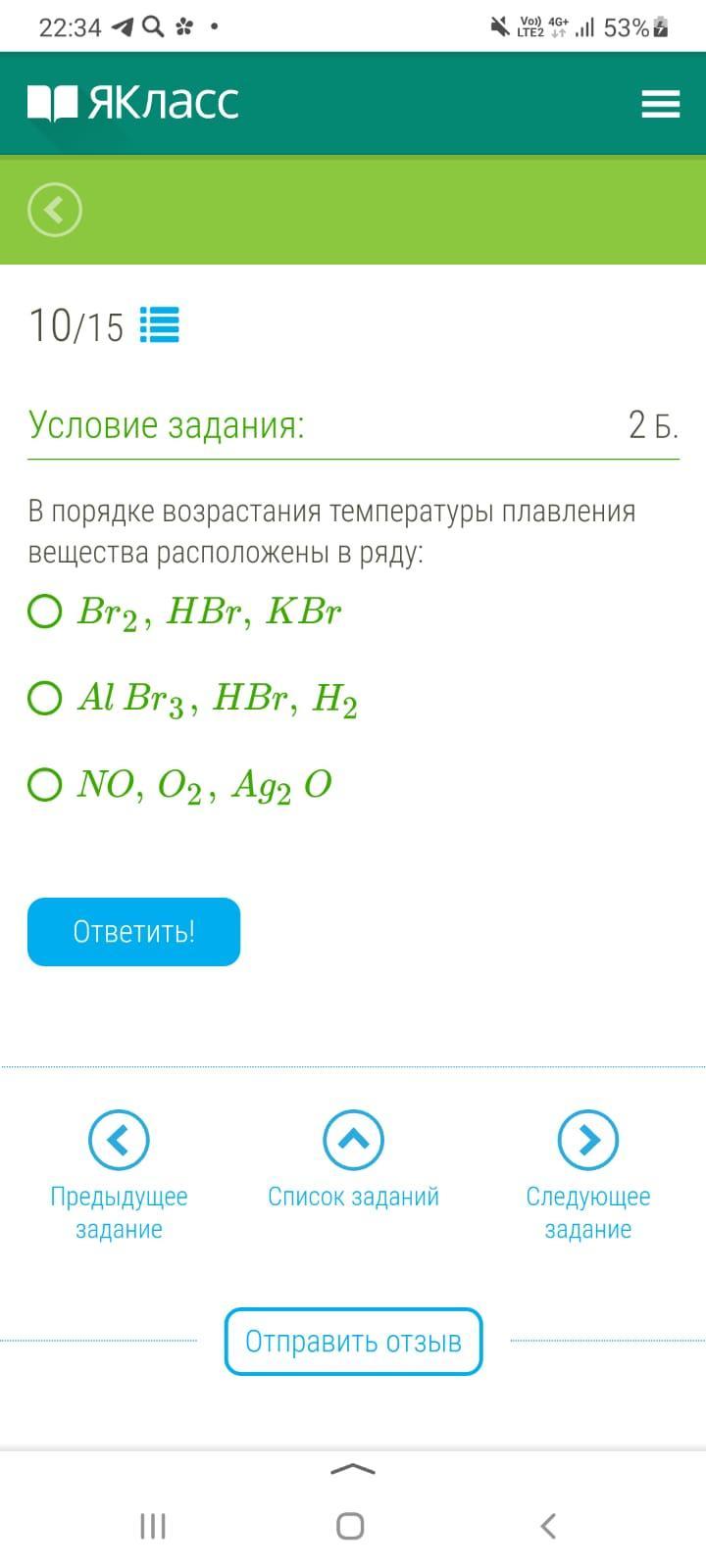
Task: Go to the home screen
Action: [x=350, y=1526]
